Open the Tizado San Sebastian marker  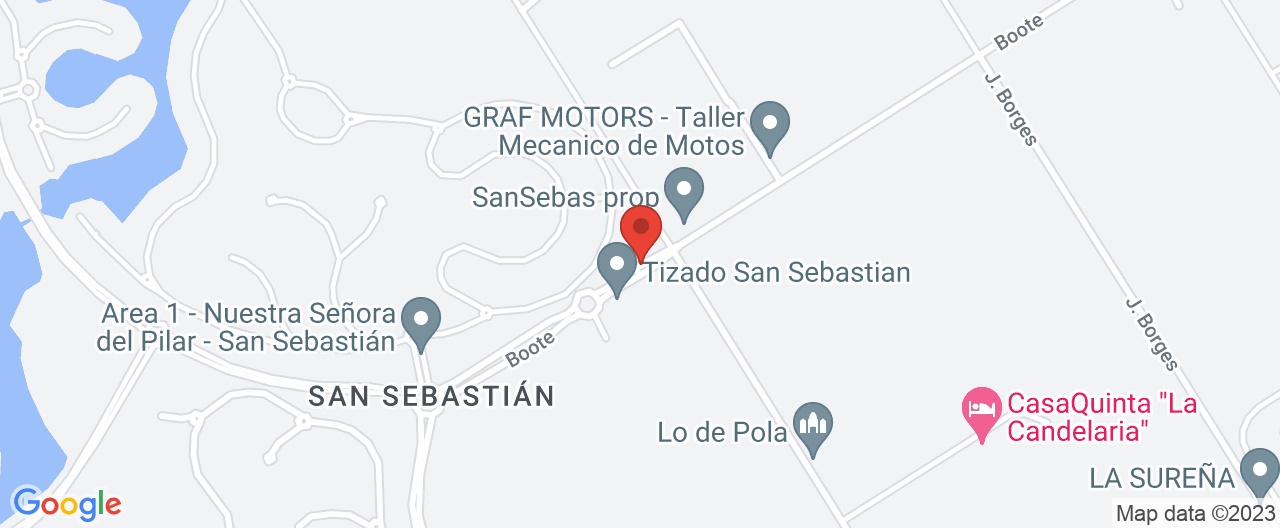[617, 267]
